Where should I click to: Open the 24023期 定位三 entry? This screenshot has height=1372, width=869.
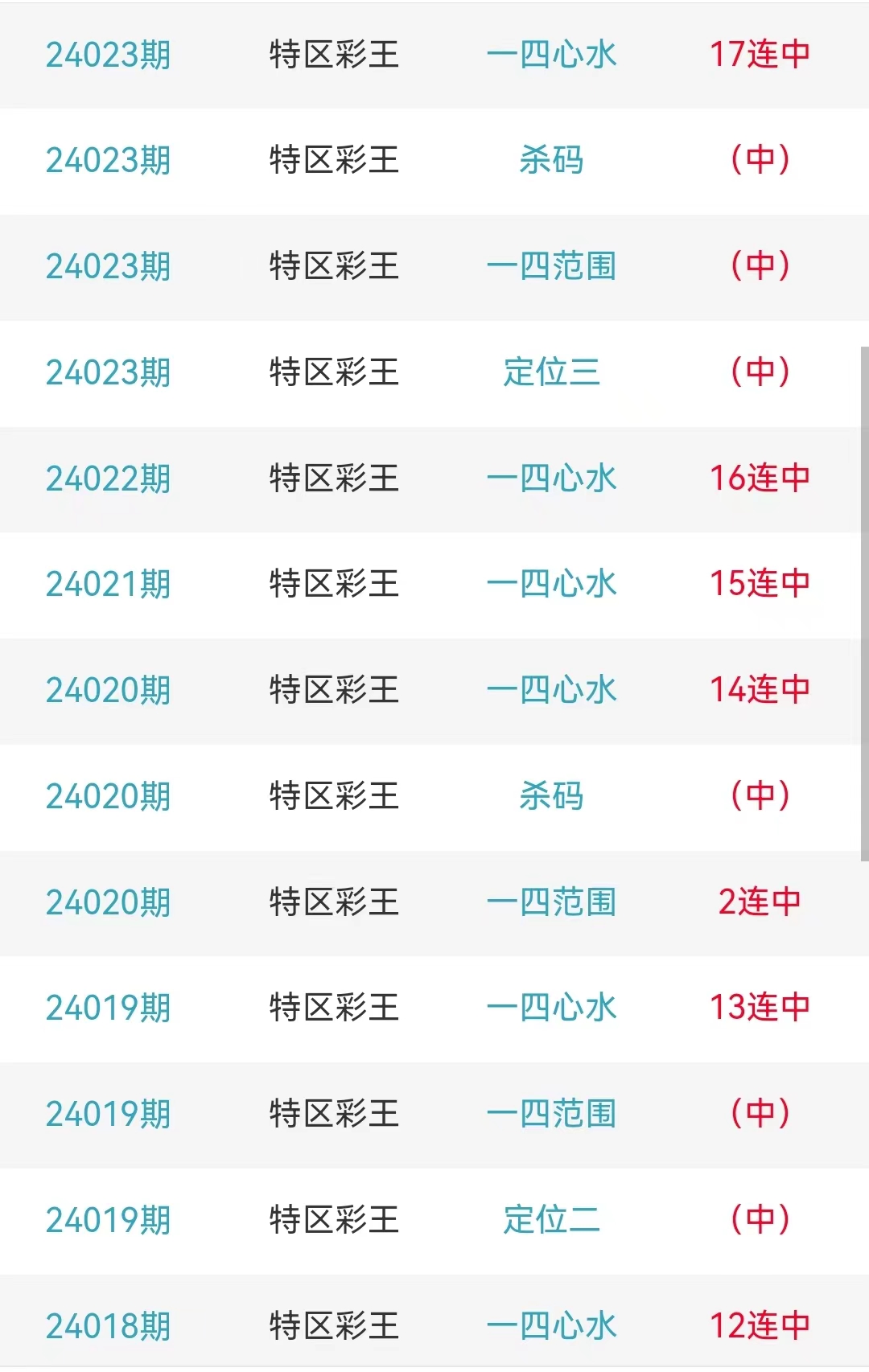(551, 372)
